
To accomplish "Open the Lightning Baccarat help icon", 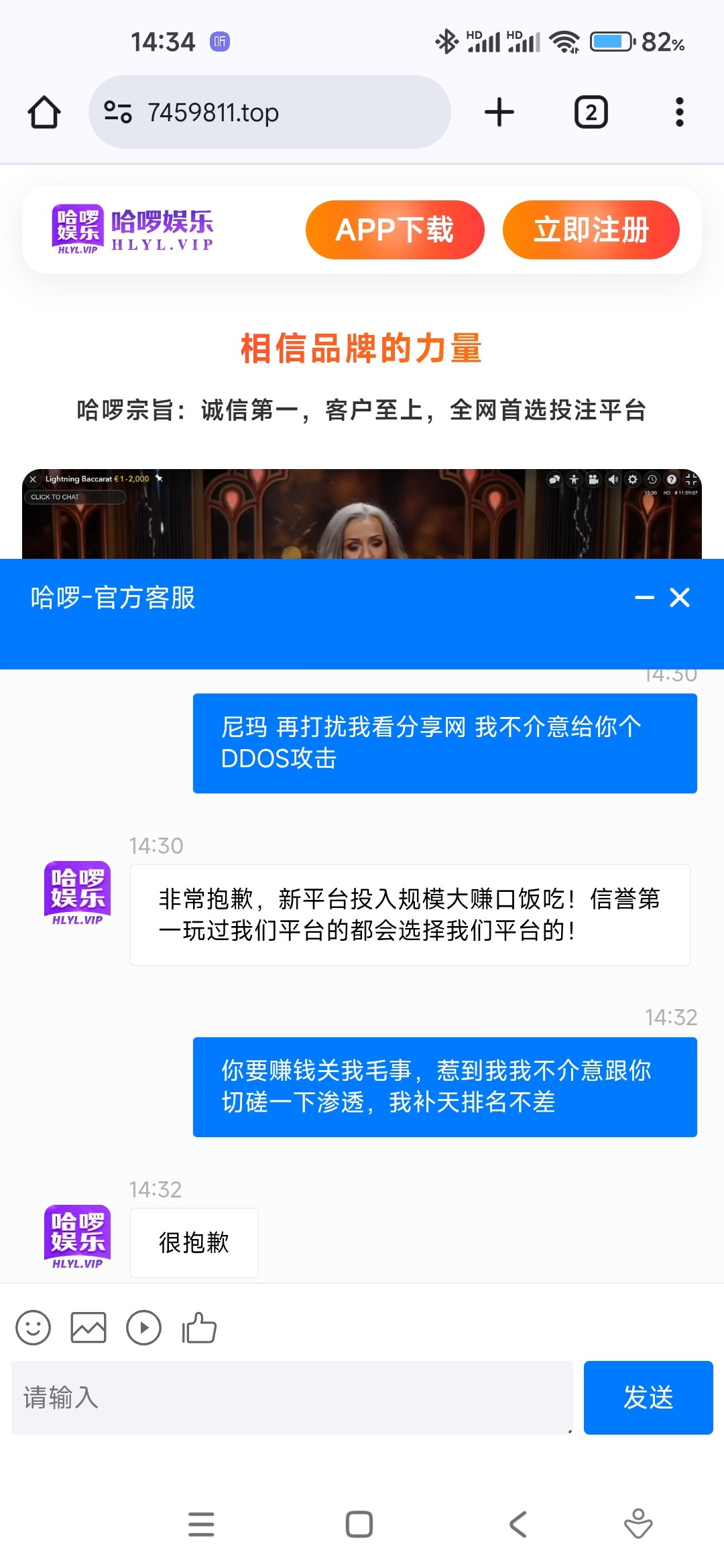I will coord(670,478).
